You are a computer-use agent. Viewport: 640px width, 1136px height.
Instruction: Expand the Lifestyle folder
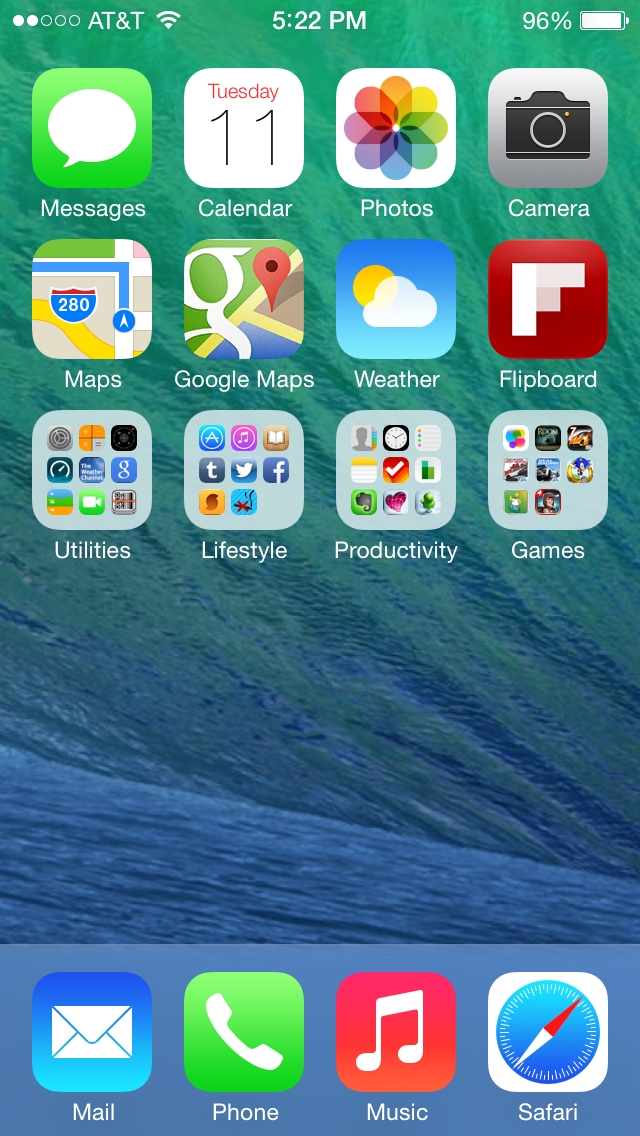(x=244, y=470)
